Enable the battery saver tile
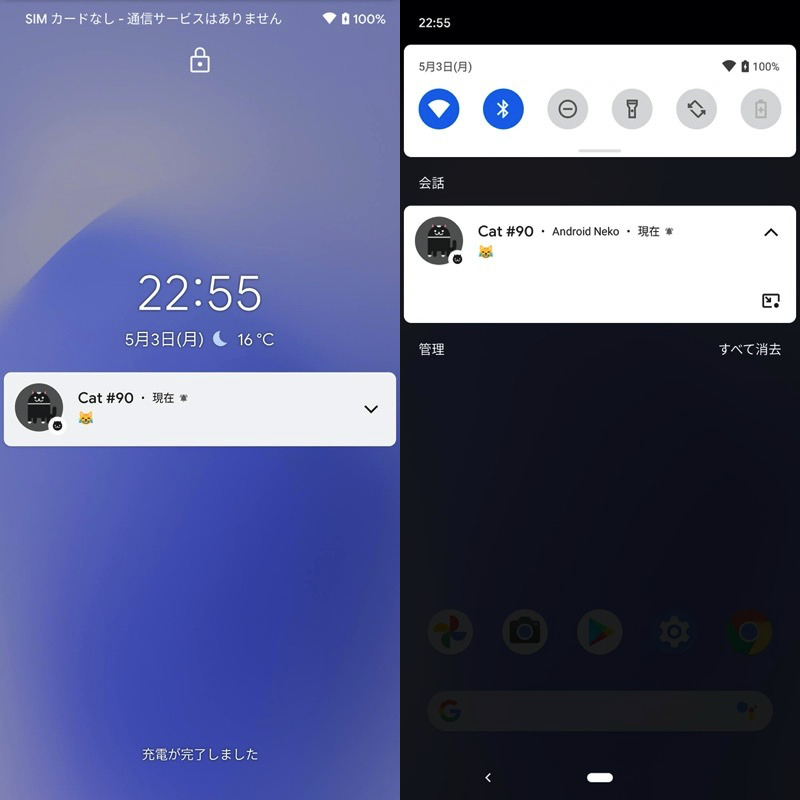 tap(760, 109)
